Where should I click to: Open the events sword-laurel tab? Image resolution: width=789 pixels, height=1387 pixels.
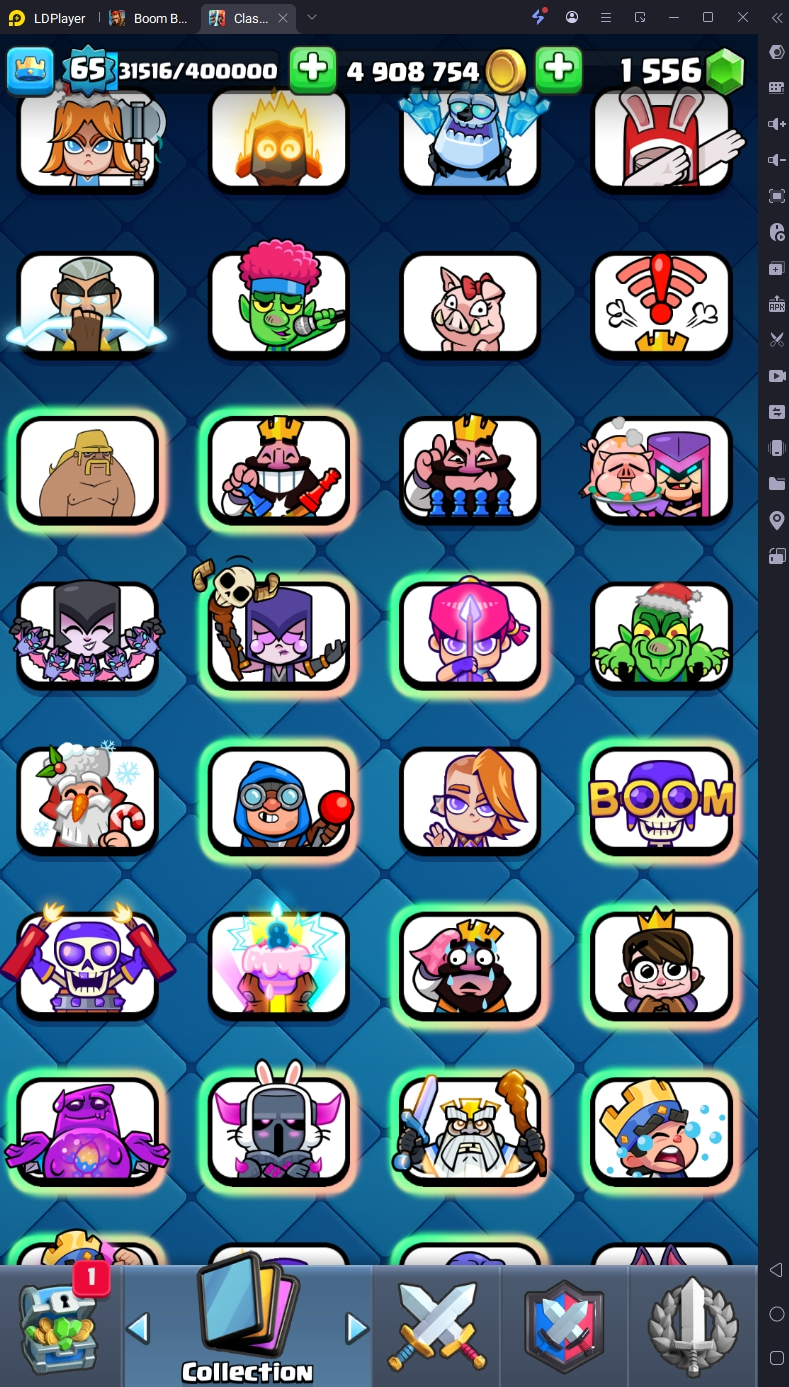coord(693,1326)
